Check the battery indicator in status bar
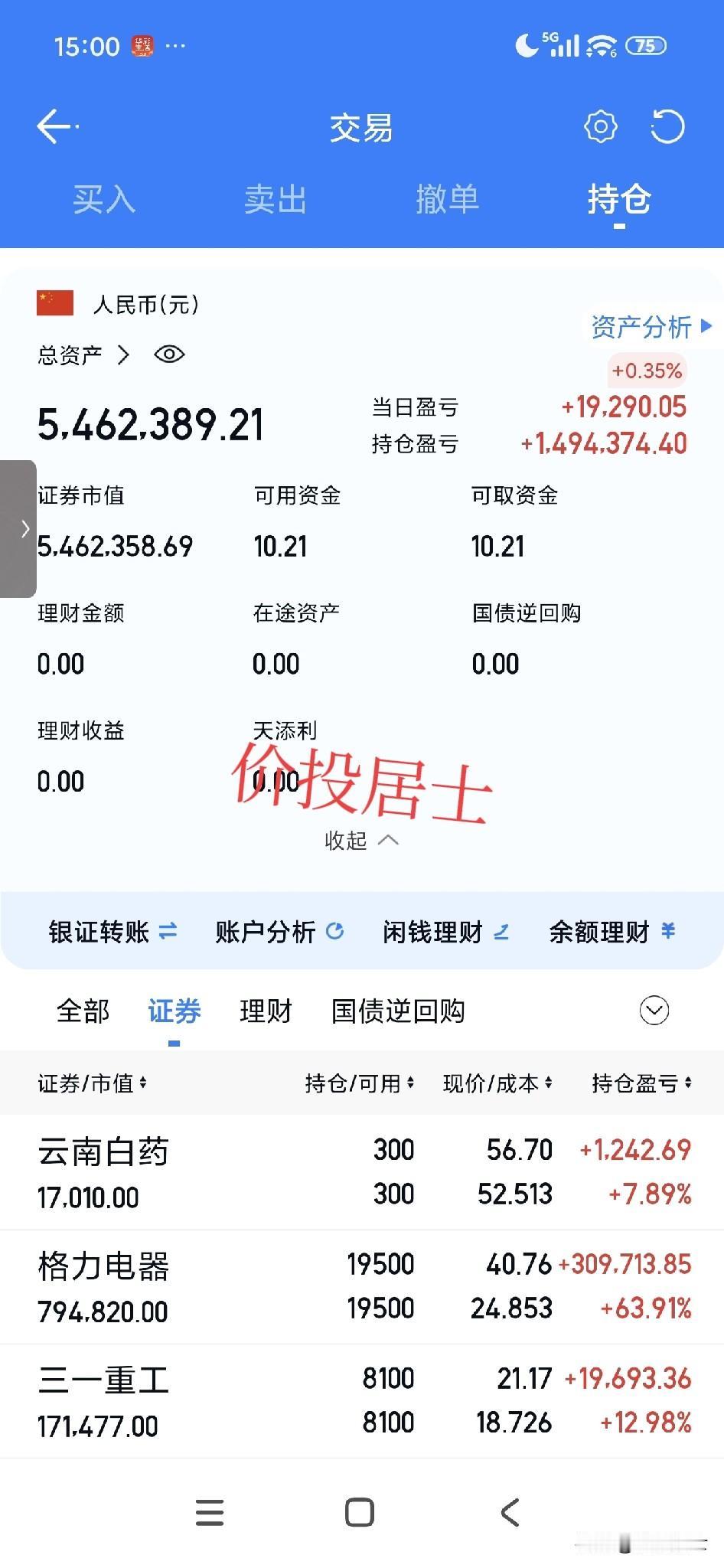 tap(647, 46)
